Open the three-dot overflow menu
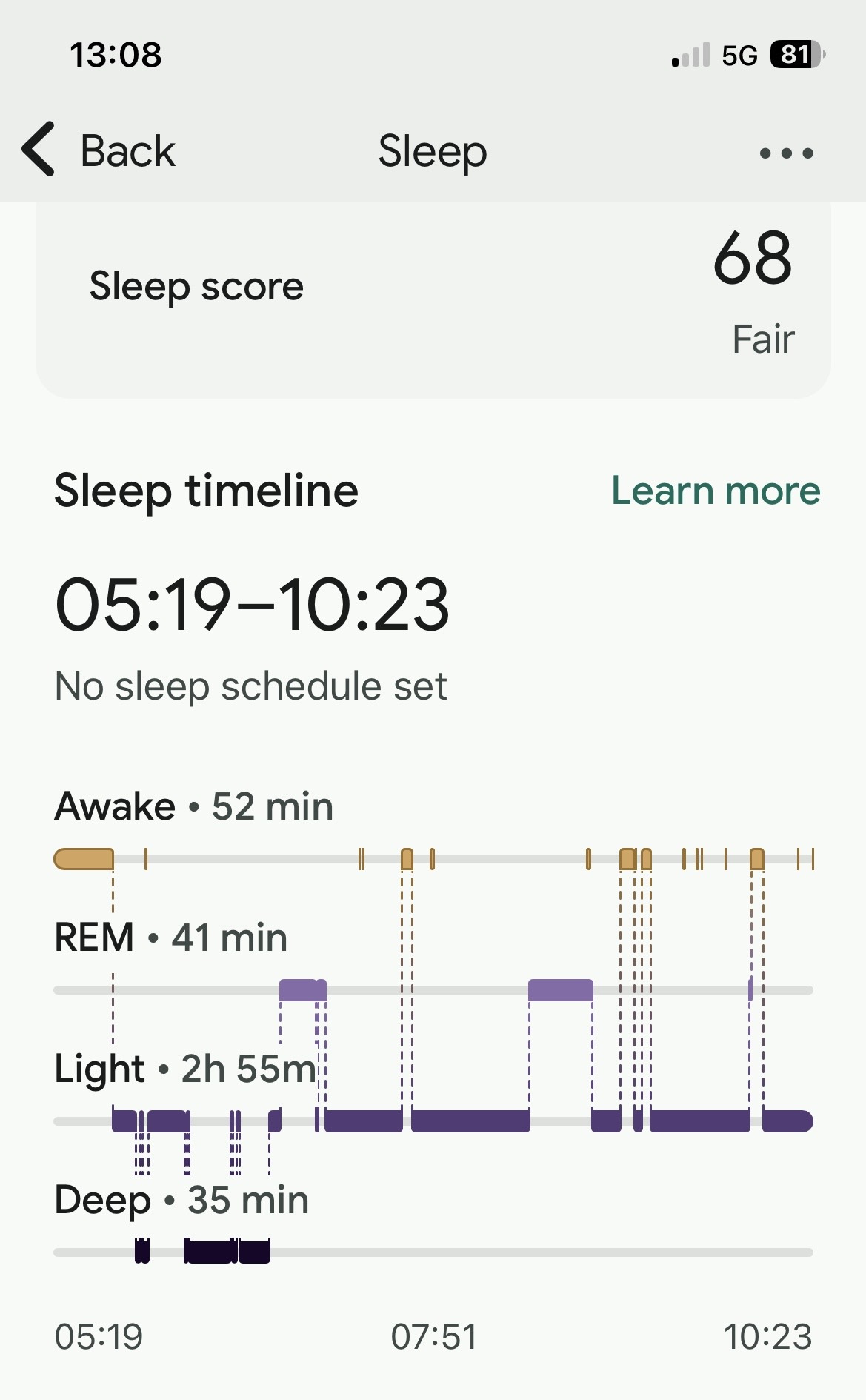Image resolution: width=866 pixels, height=1400 pixels. (786, 153)
